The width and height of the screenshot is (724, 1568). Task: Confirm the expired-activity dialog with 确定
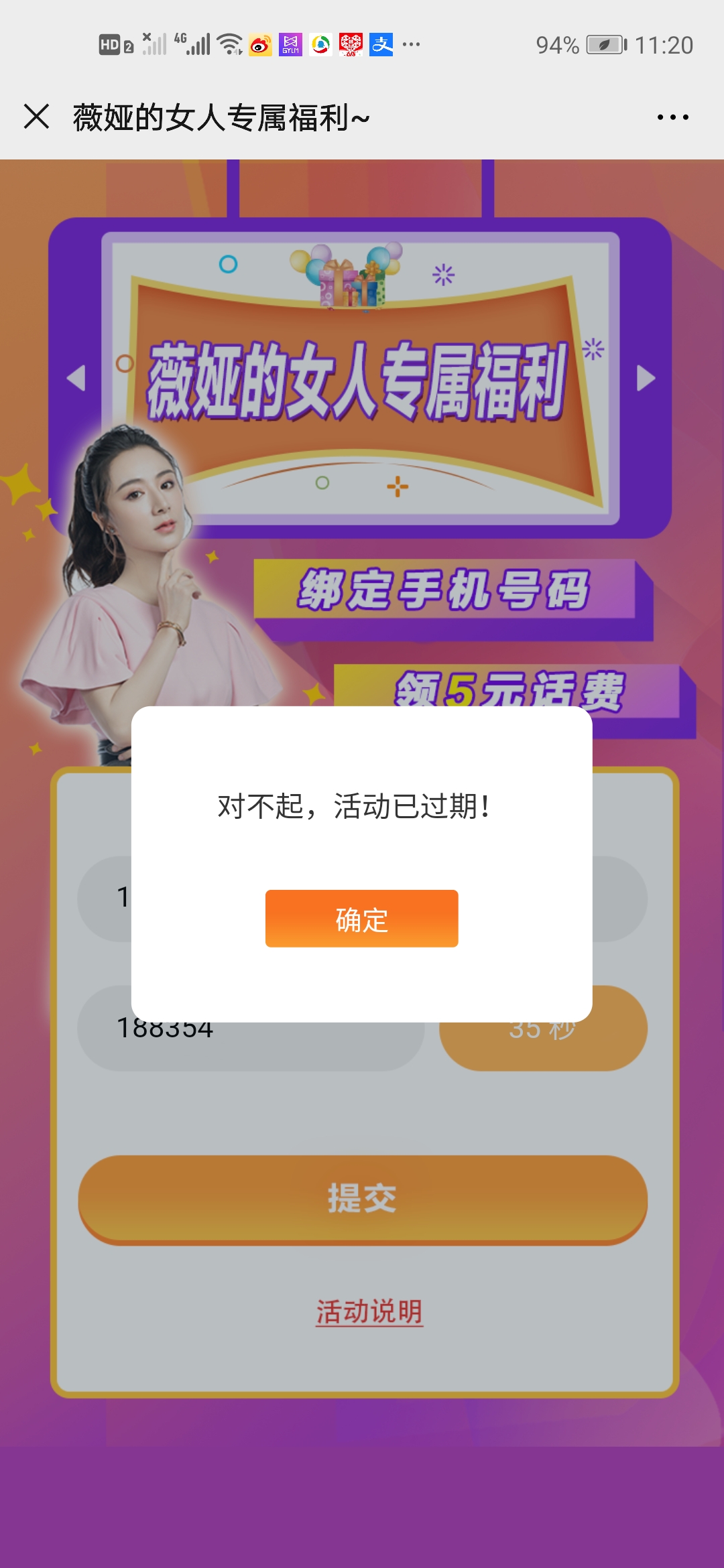361,919
